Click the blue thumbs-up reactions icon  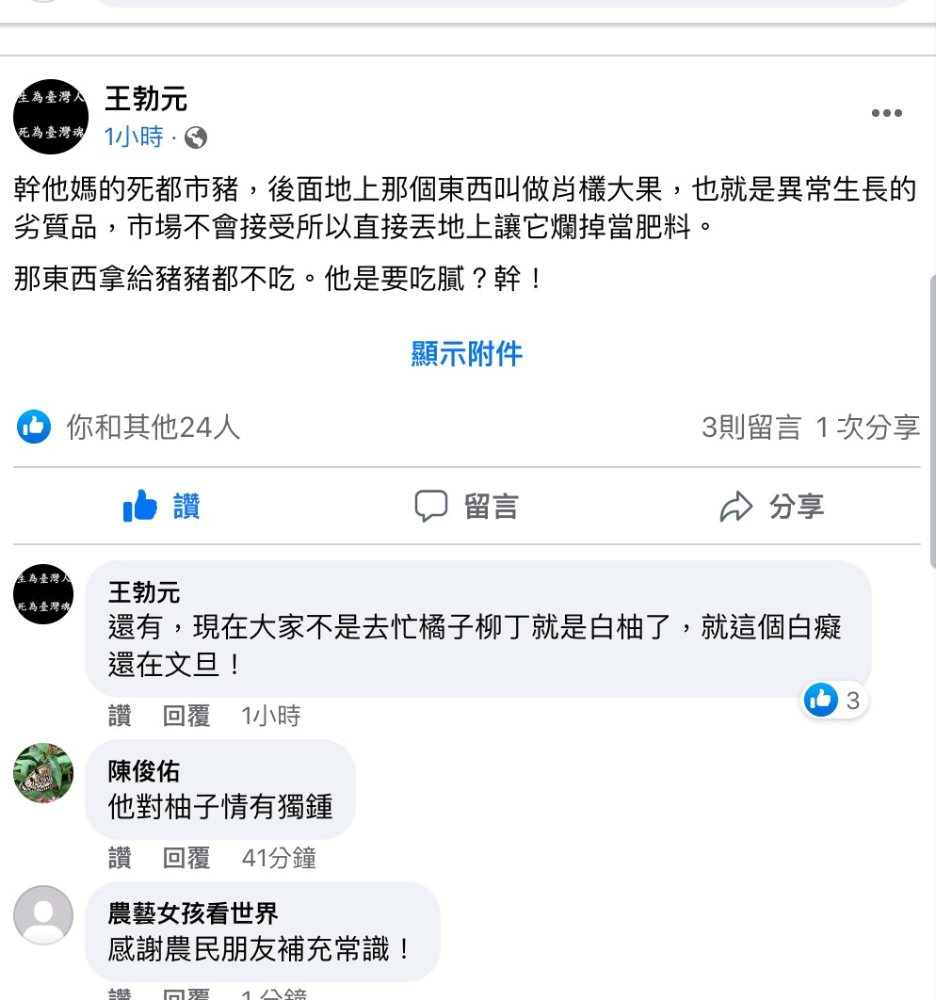[33, 425]
